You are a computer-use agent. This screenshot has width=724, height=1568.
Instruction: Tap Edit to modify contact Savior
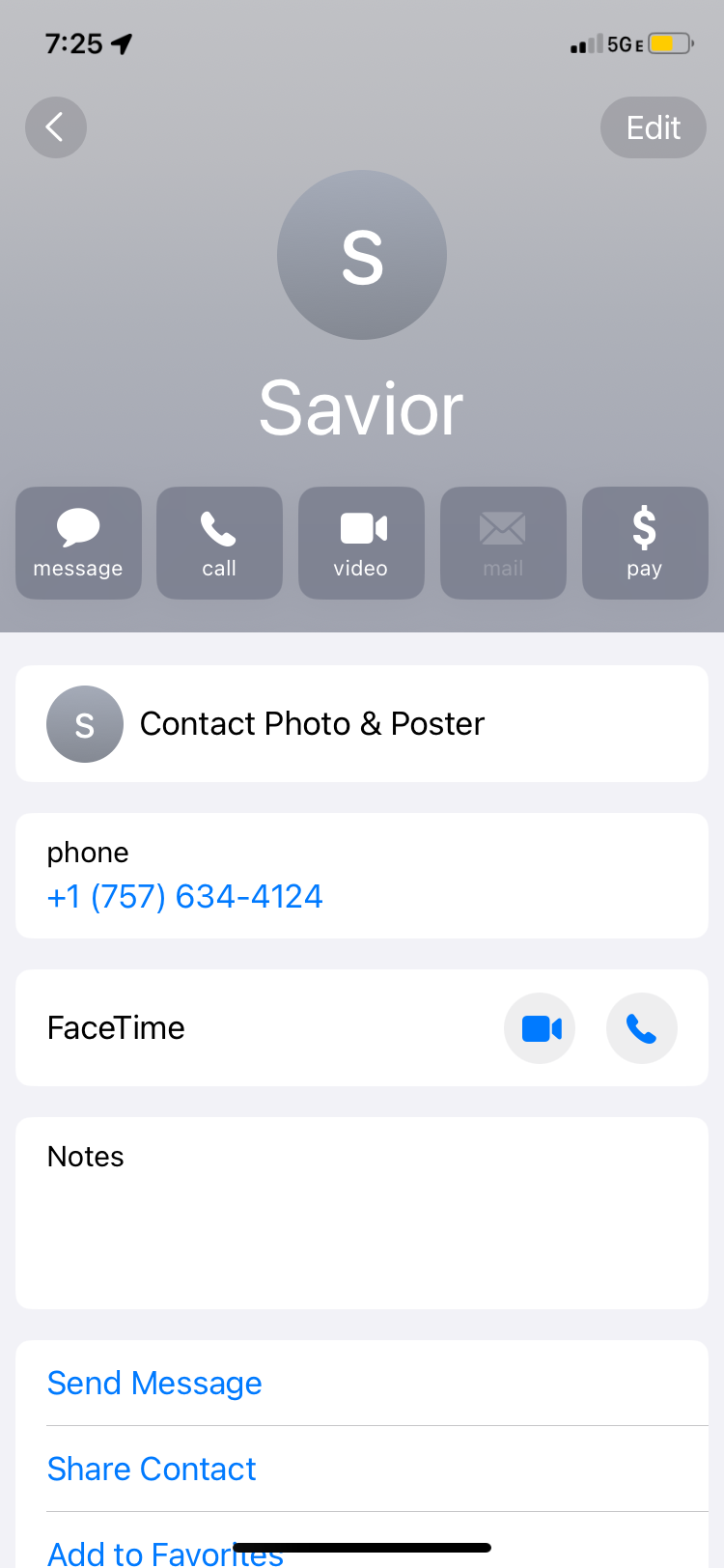coord(654,127)
